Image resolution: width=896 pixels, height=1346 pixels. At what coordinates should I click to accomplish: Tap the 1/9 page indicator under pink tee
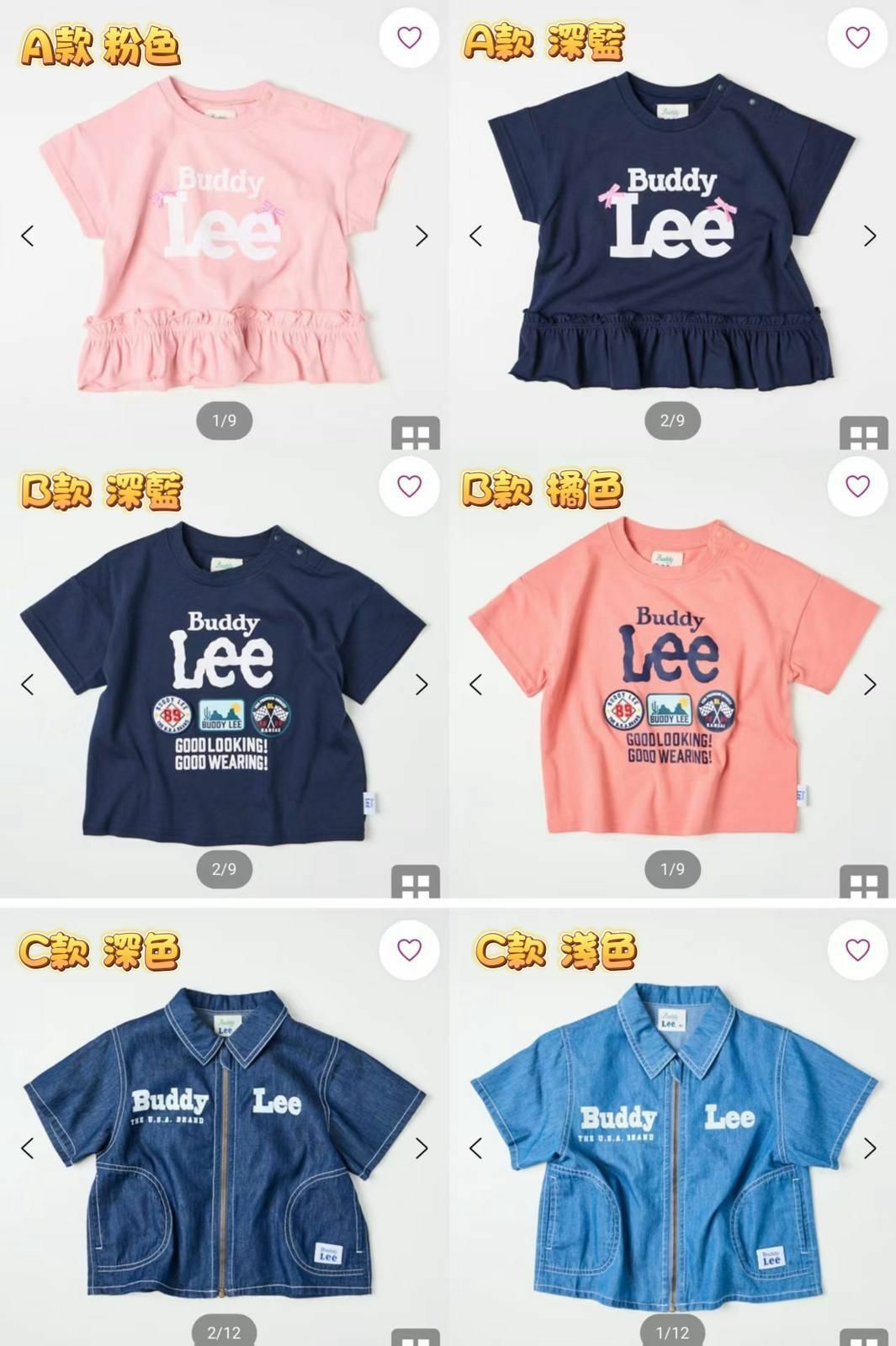click(223, 421)
